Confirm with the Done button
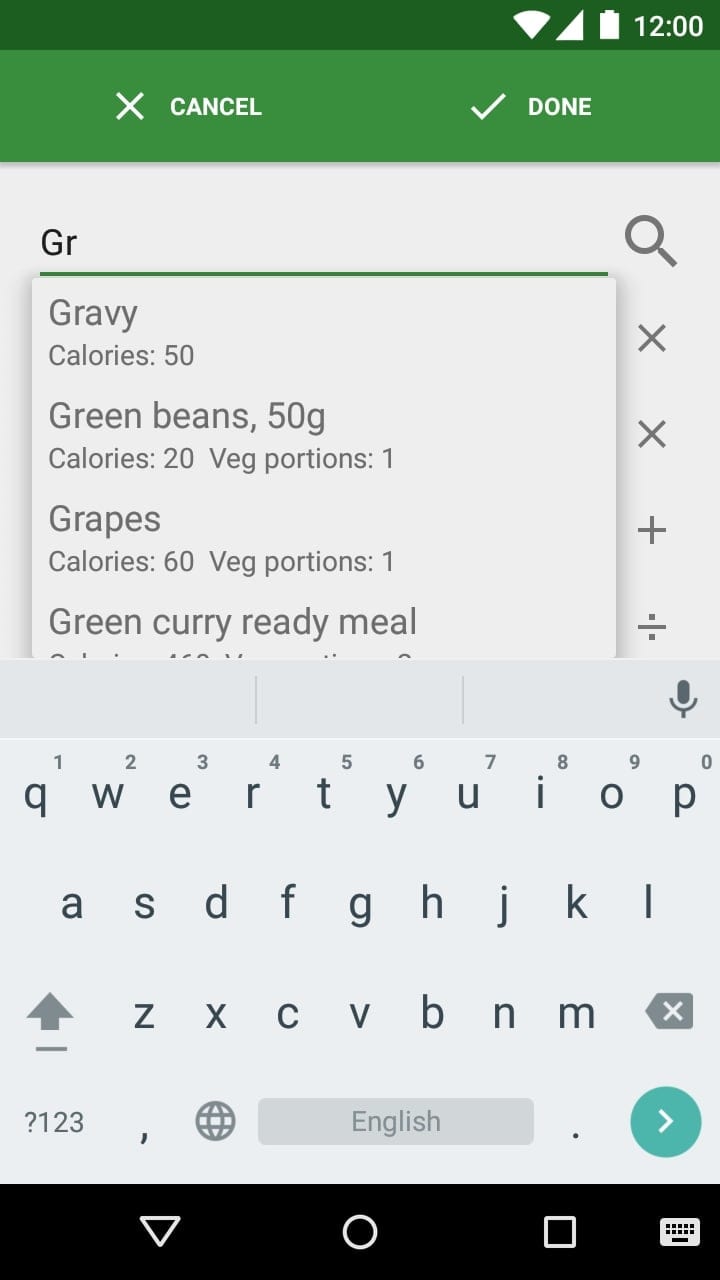The height and width of the screenshot is (1280, 720). pos(531,106)
